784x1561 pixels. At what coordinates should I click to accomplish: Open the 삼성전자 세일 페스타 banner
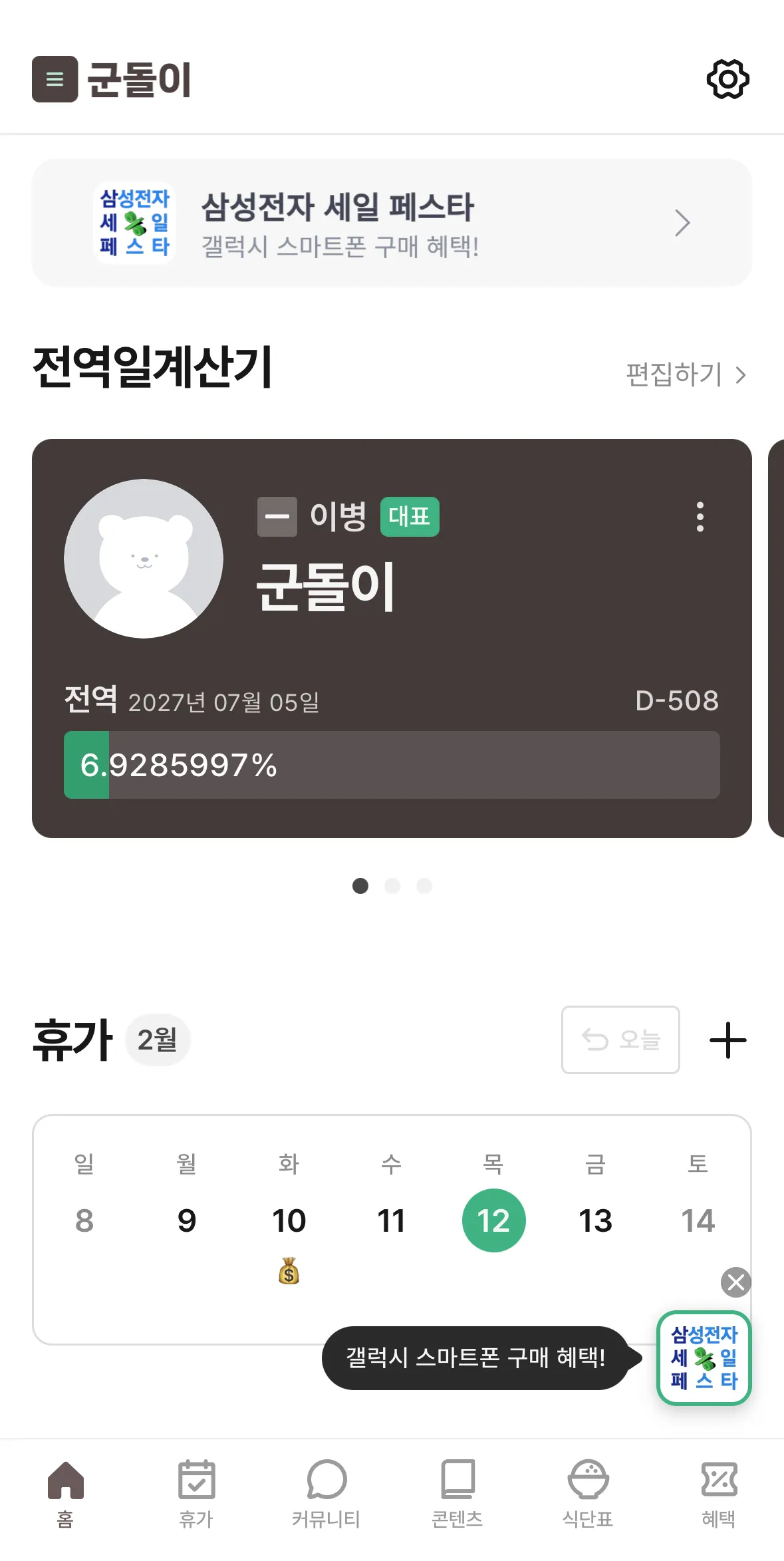click(392, 223)
